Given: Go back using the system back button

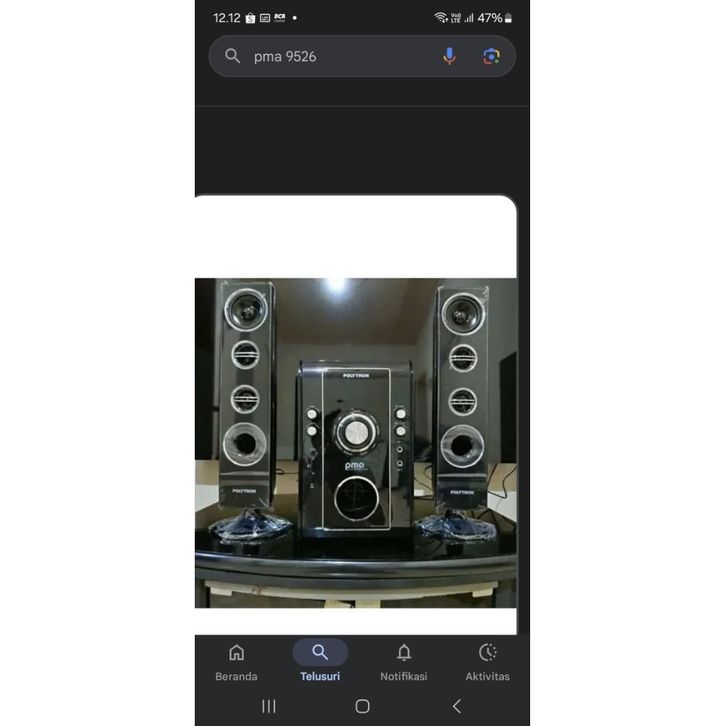Looking at the screenshot, I should (x=457, y=706).
